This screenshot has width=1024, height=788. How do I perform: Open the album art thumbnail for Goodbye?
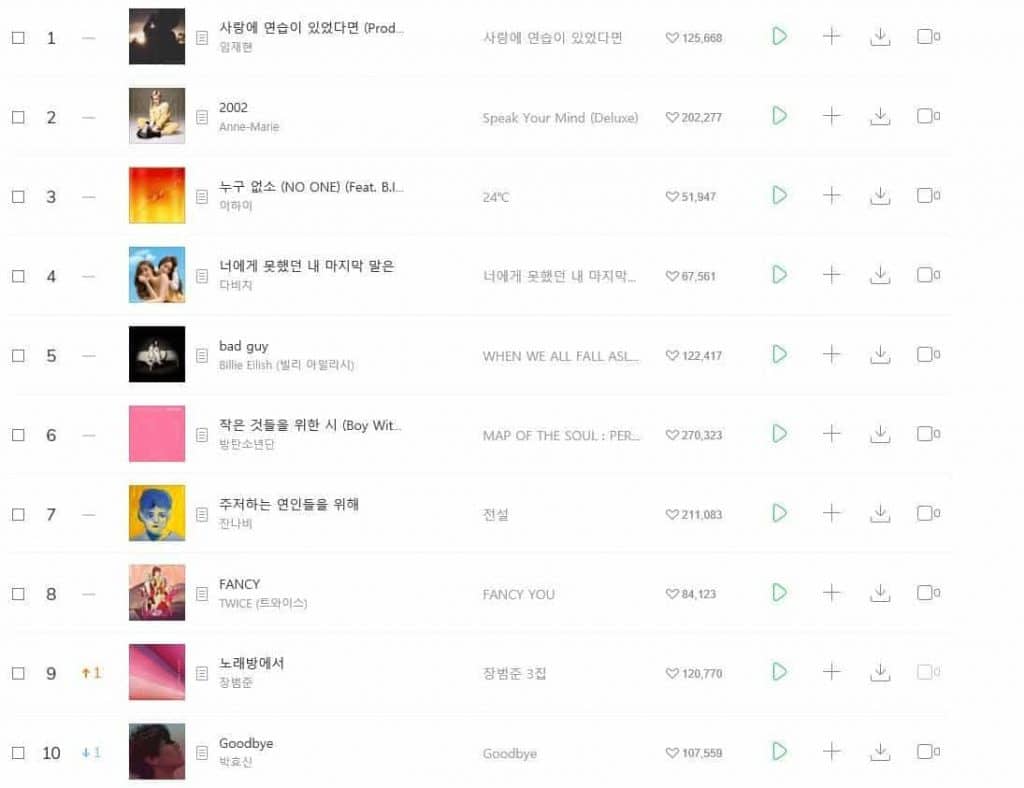coord(157,751)
